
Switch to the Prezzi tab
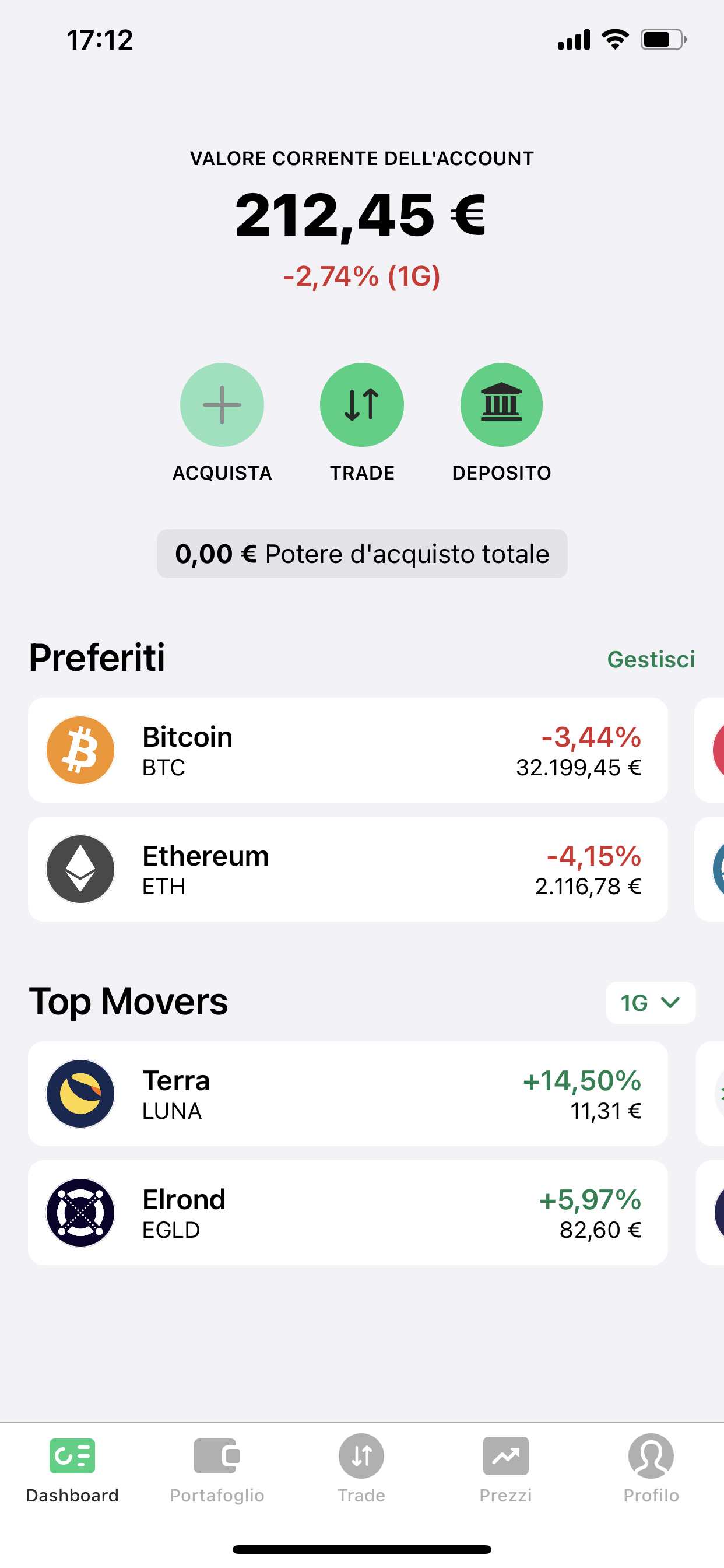click(x=505, y=1468)
